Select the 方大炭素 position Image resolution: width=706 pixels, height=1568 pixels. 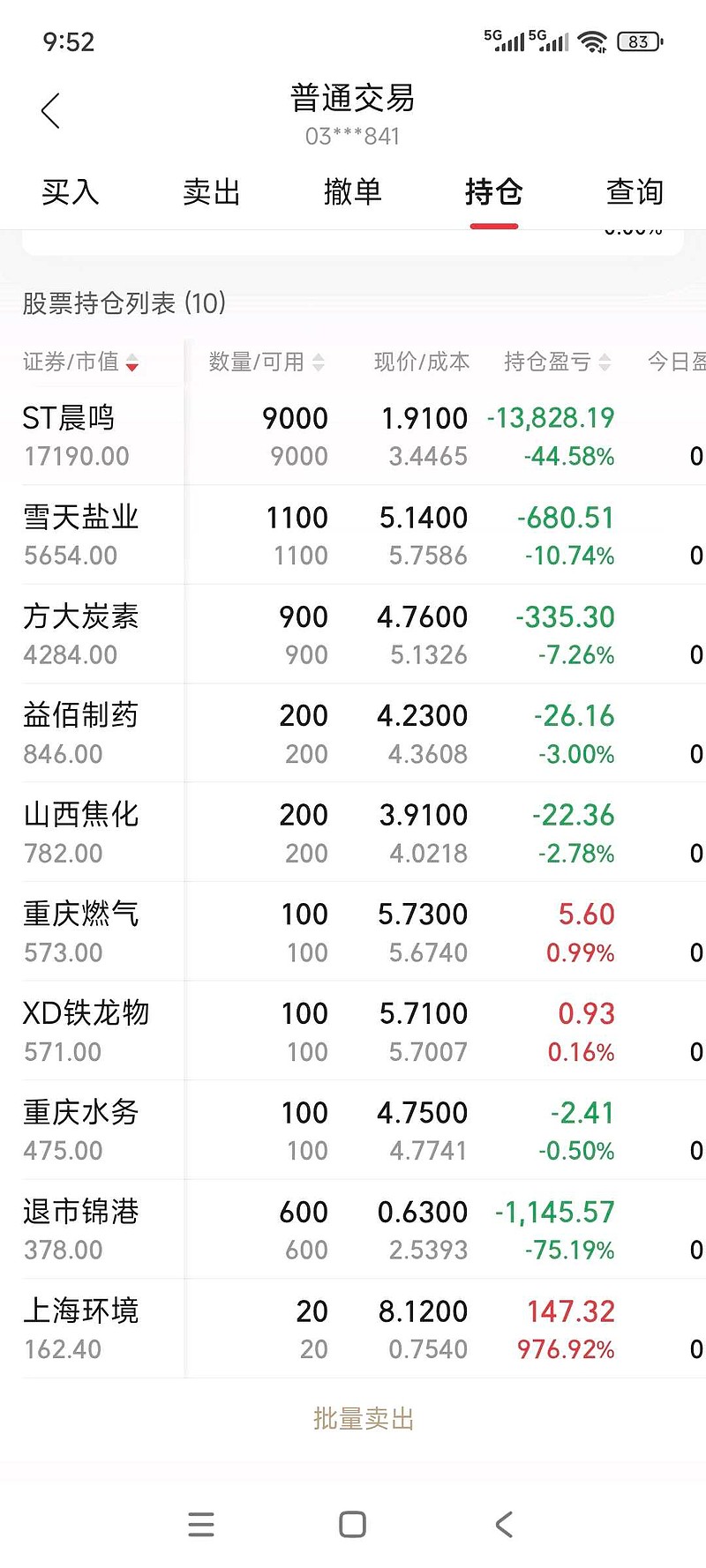[x=353, y=634]
